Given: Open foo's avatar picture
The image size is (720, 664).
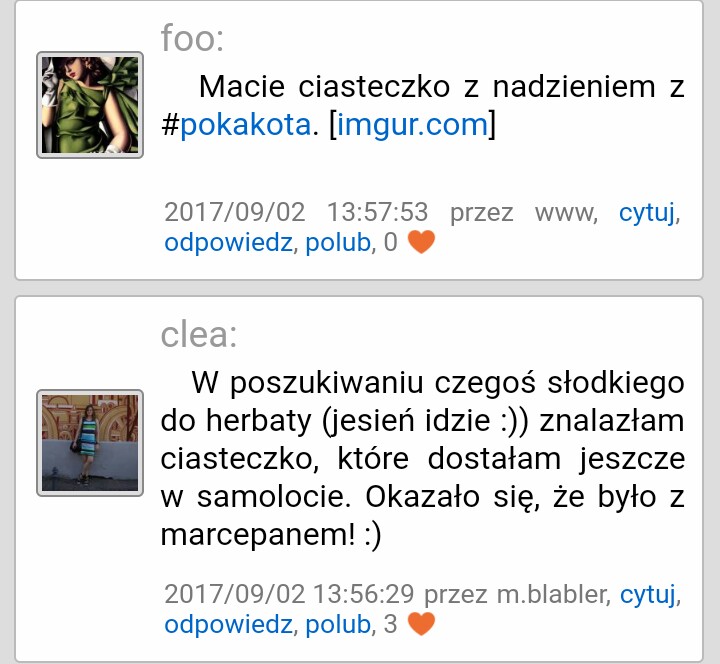Looking at the screenshot, I should pyautogui.click(x=90, y=104).
